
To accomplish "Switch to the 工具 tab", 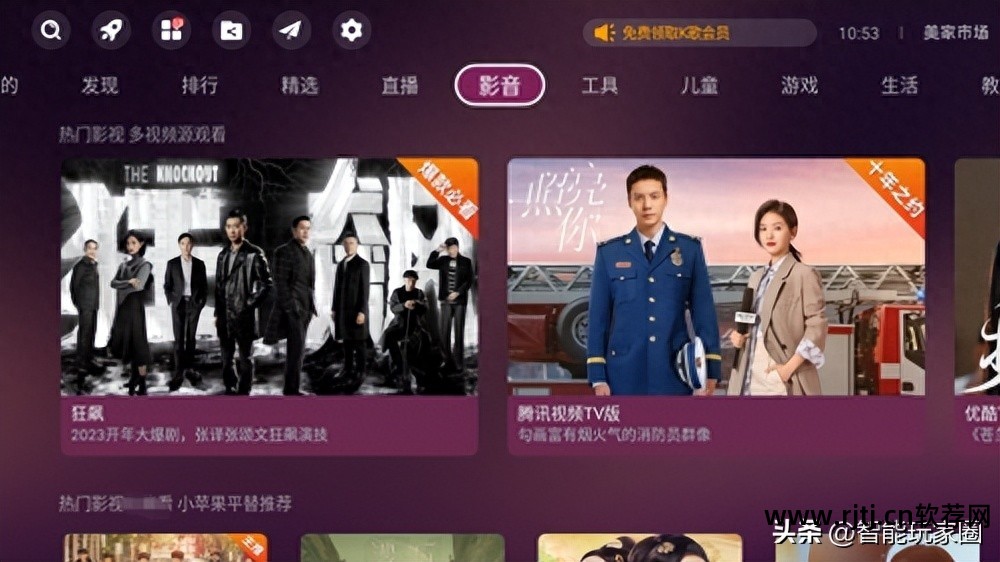I will tap(600, 86).
